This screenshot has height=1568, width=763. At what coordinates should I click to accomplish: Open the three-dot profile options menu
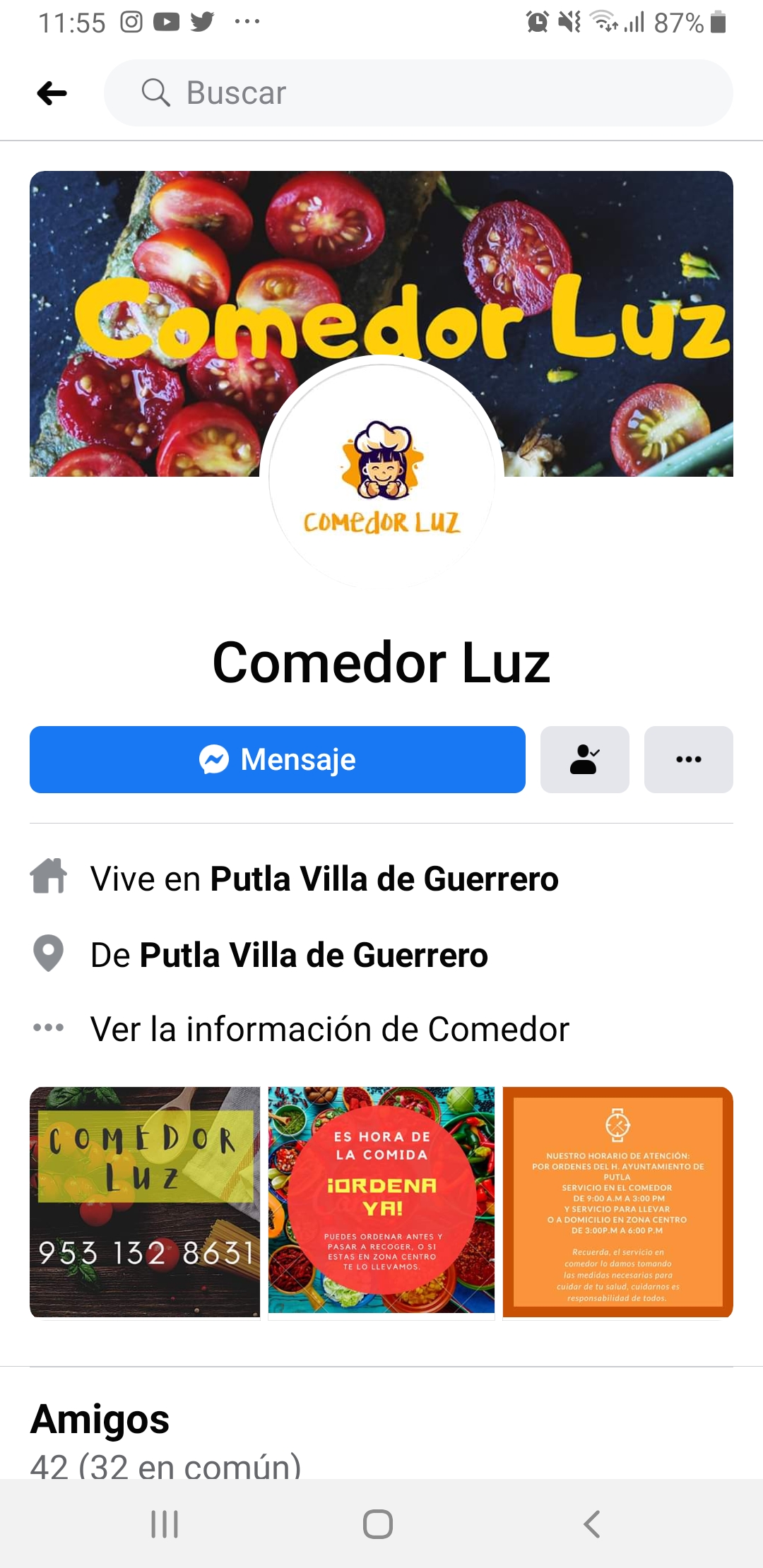[688, 759]
